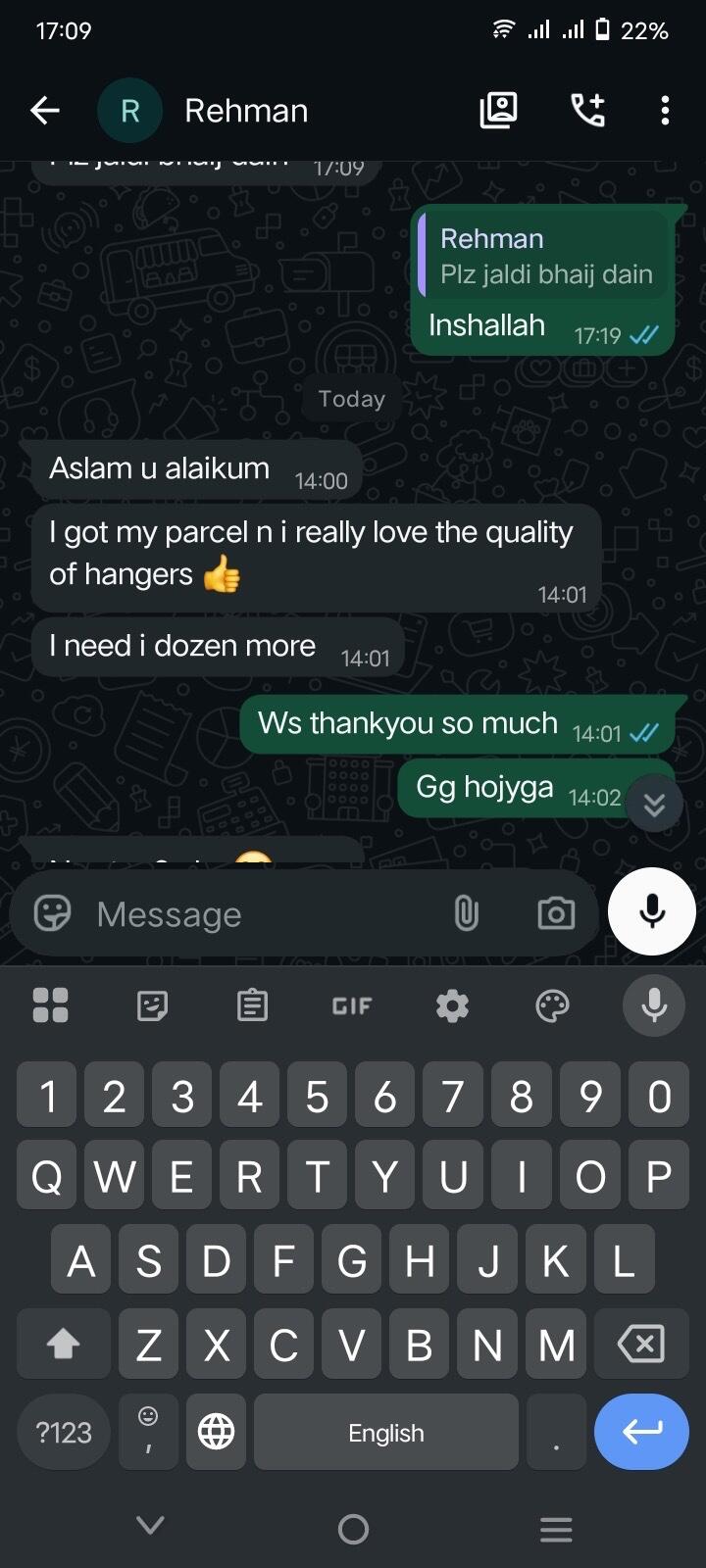
Task: Go back from Rehman's chat
Action: [x=45, y=111]
